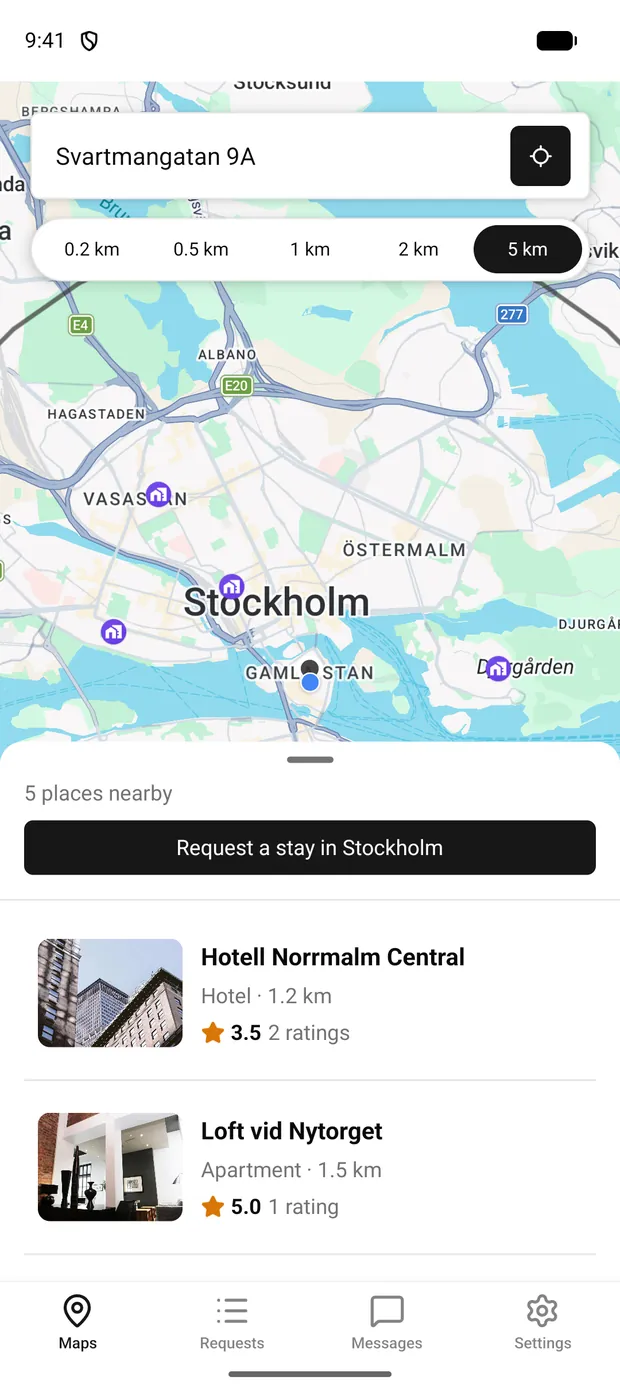This screenshot has height=1392, width=620.
Task: Tap the Svartmangatan 9A address field
Action: click(x=270, y=156)
